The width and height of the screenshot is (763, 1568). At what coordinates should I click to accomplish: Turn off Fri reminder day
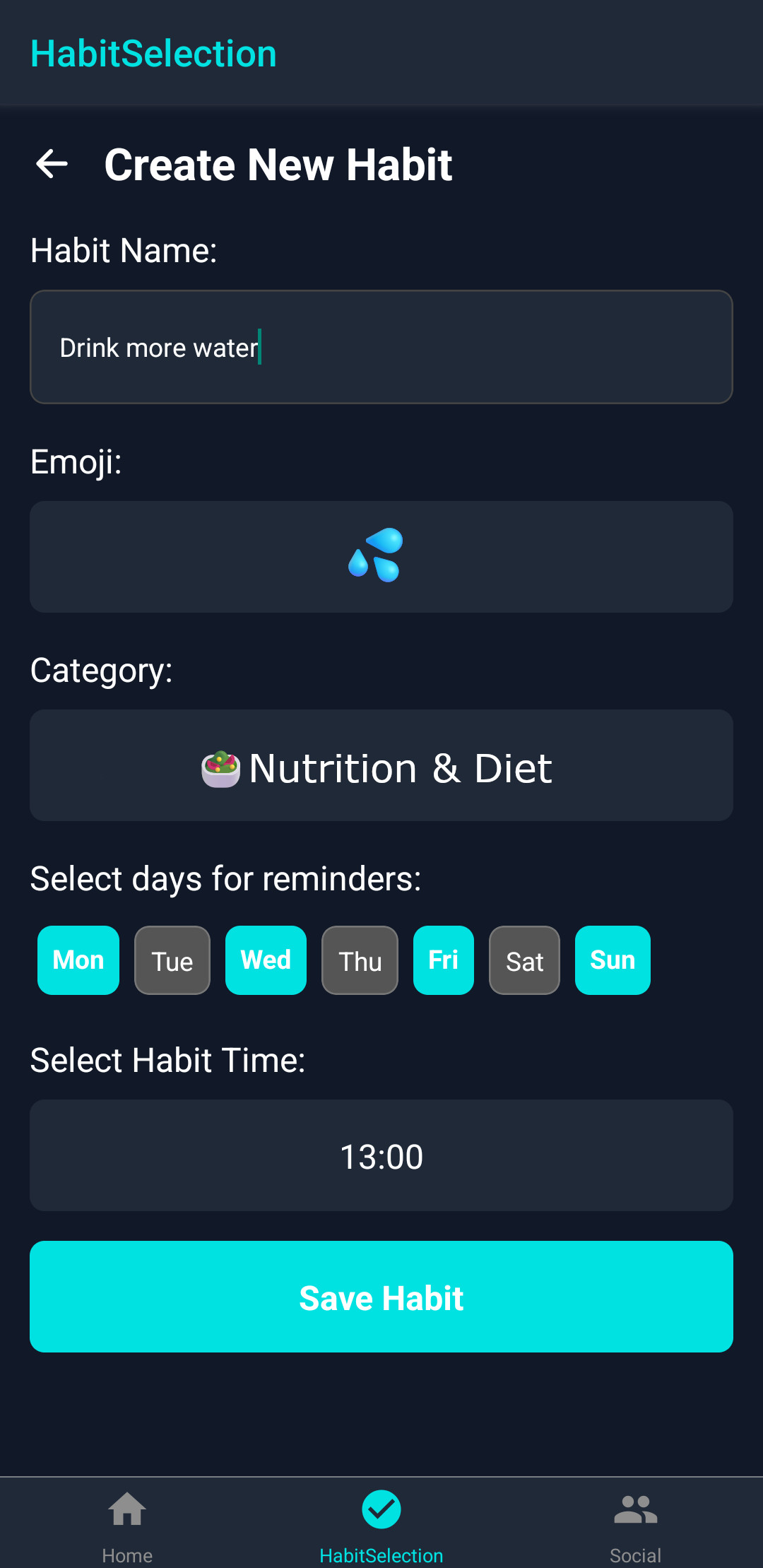444,960
